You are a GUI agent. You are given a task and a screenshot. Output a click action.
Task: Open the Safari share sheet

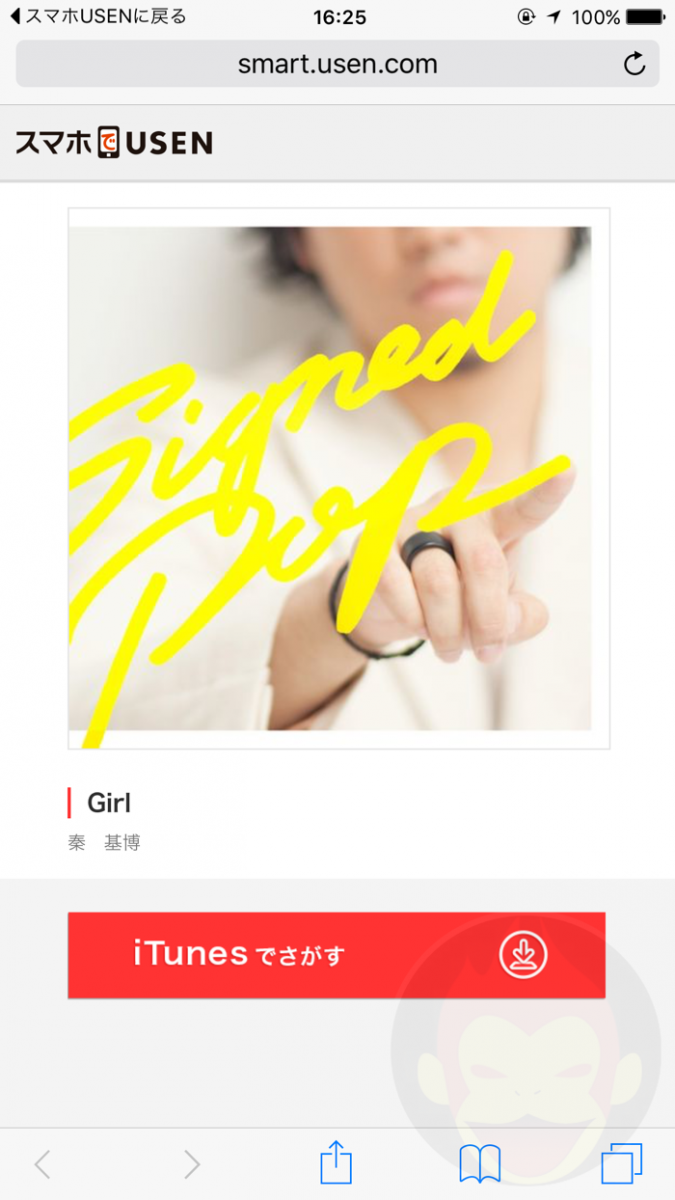pyautogui.click(x=336, y=1164)
